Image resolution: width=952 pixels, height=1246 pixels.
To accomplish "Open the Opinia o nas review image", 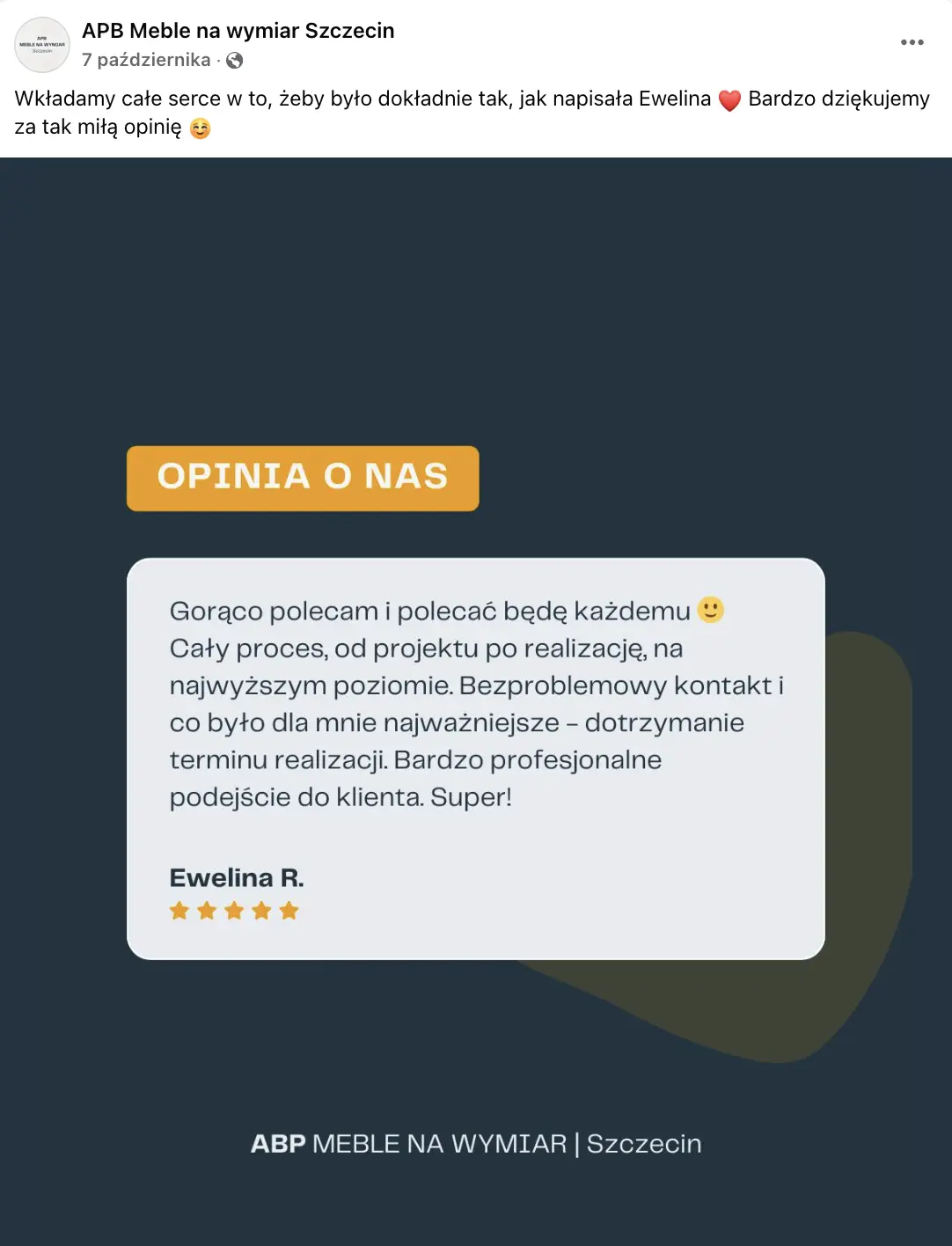I will [x=476, y=701].
